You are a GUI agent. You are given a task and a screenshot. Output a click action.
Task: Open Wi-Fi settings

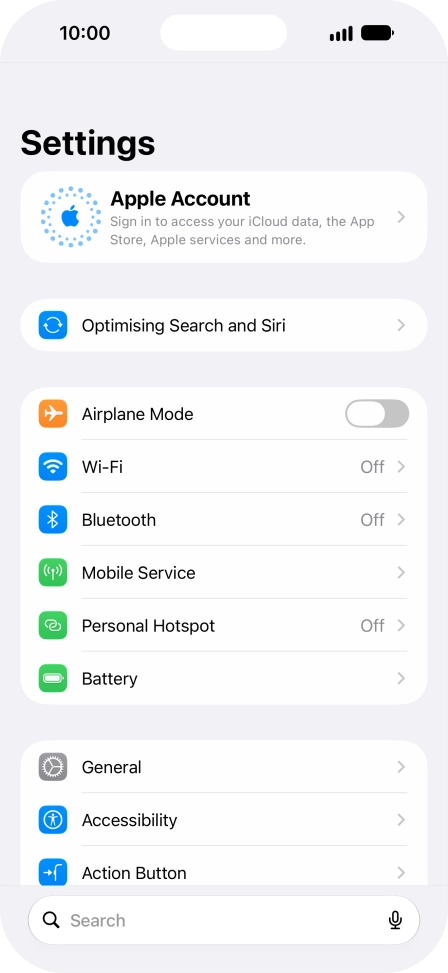click(224, 467)
